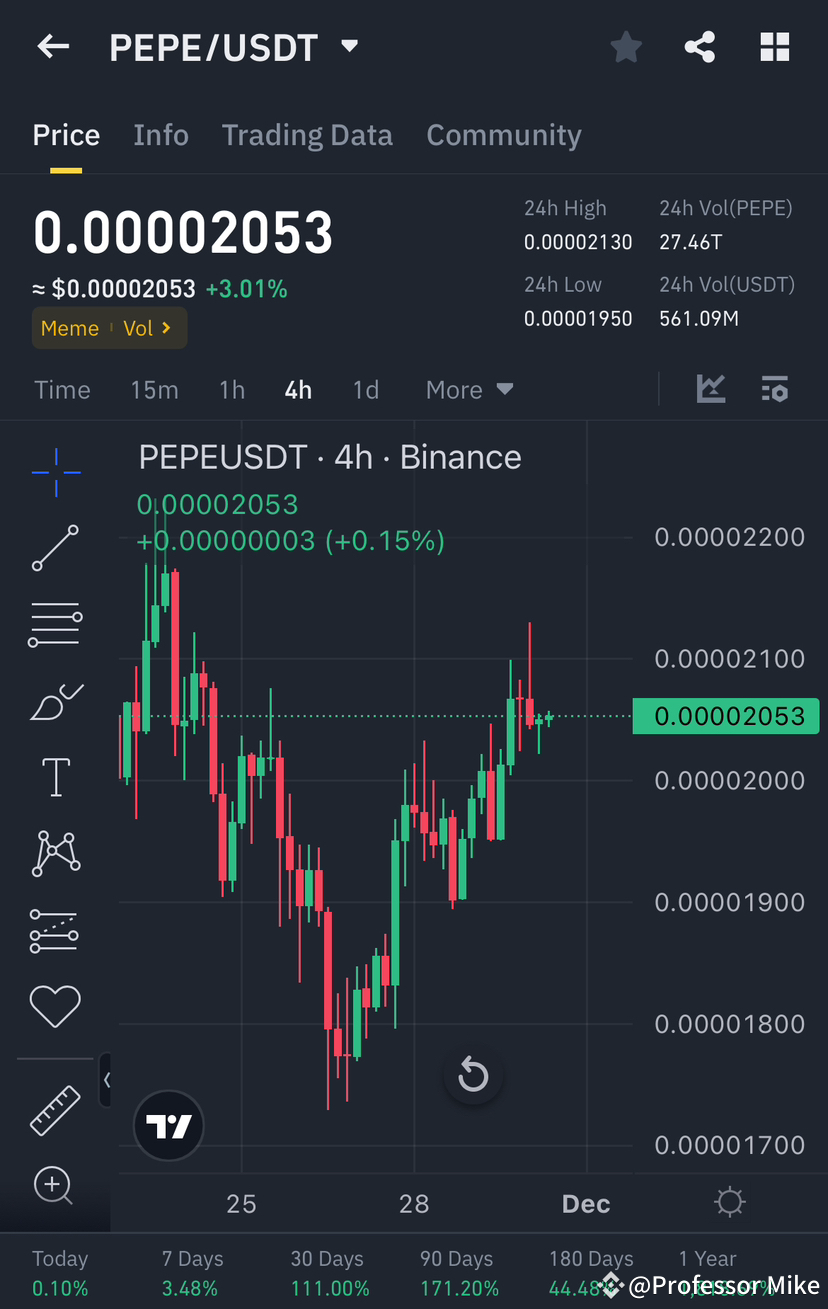Open the brush drawing tool
Viewport: 828px width, 1309px height.
(55, 701)
